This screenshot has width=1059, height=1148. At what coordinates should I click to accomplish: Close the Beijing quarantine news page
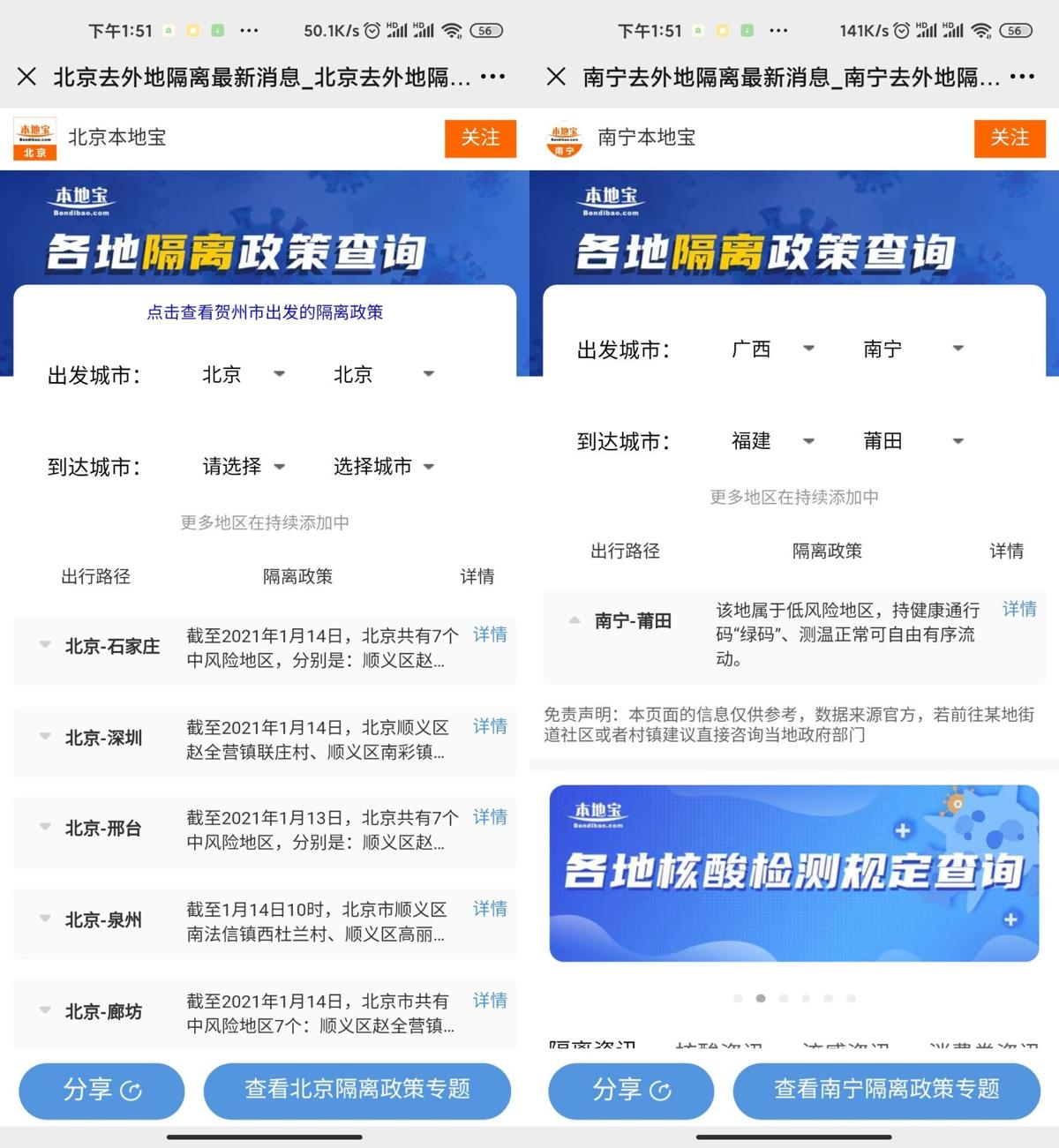(26, 77)
